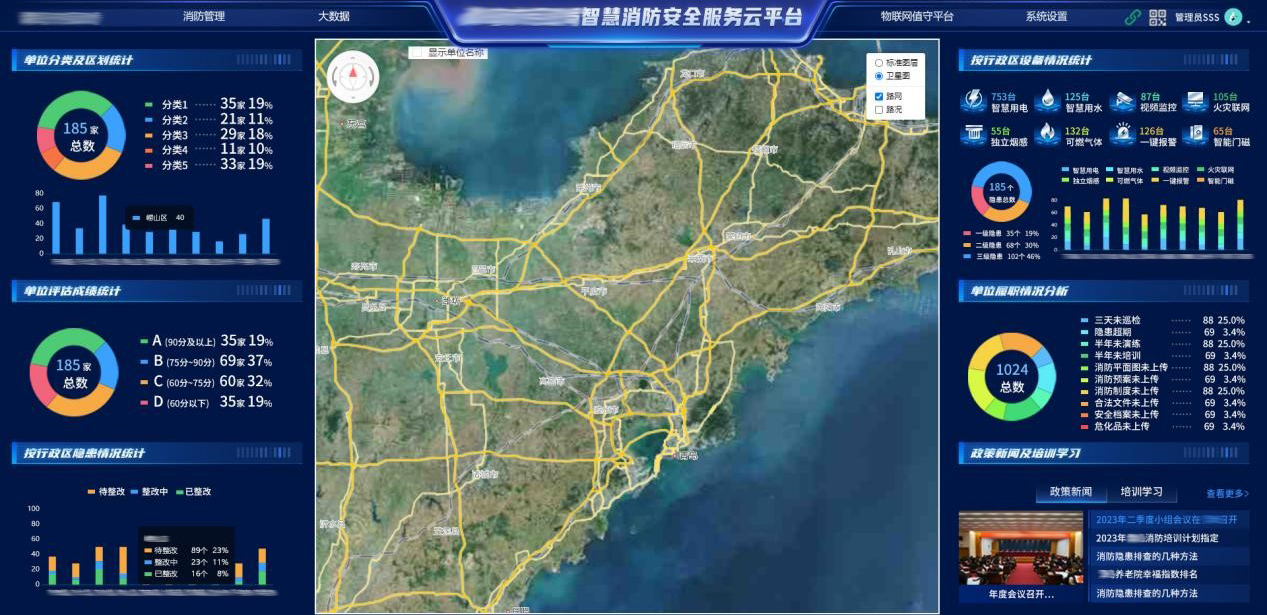Image resolution: width=1267 pixels, height=615 pixels.
Task: Open the QR code icon in header
Action: pos(1158,17)
